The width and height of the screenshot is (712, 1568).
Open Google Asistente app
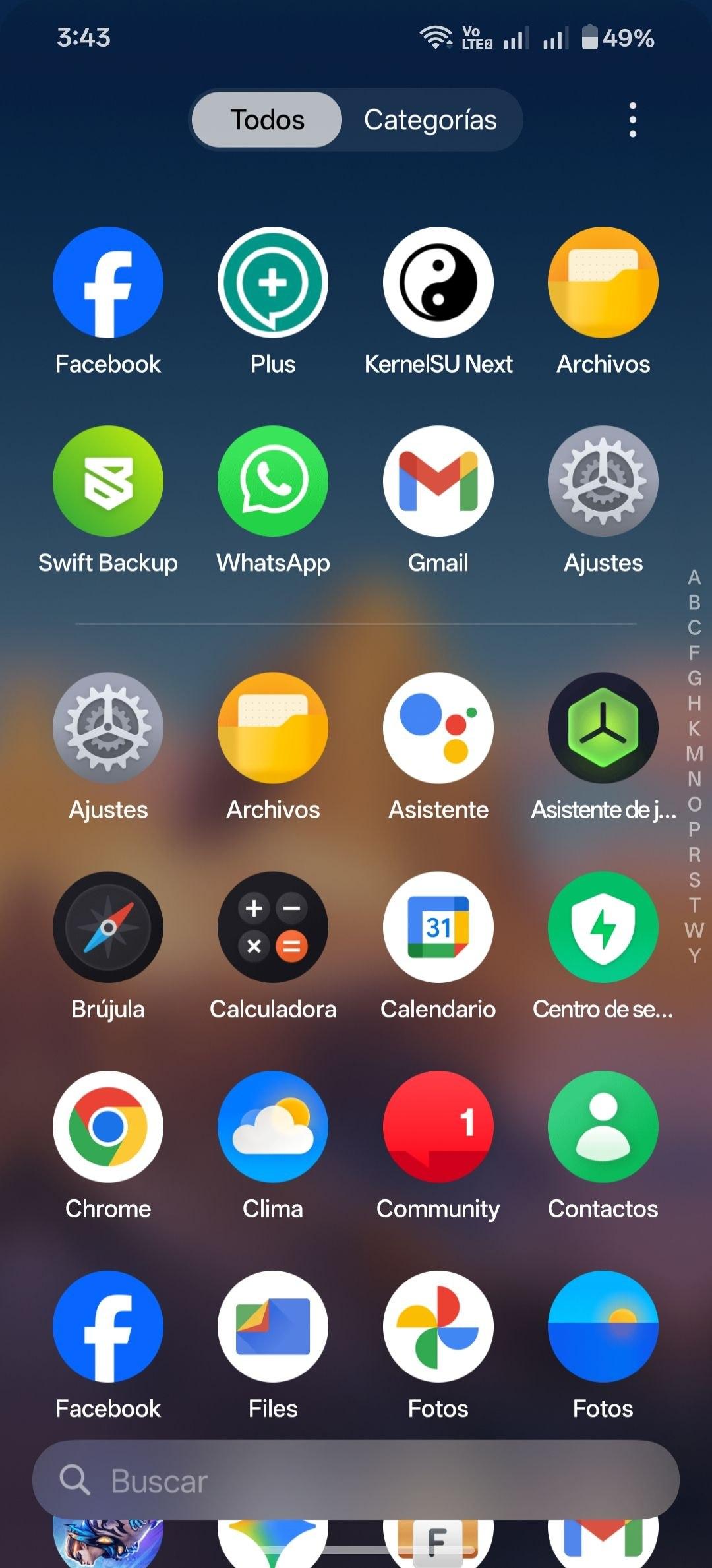438,728
